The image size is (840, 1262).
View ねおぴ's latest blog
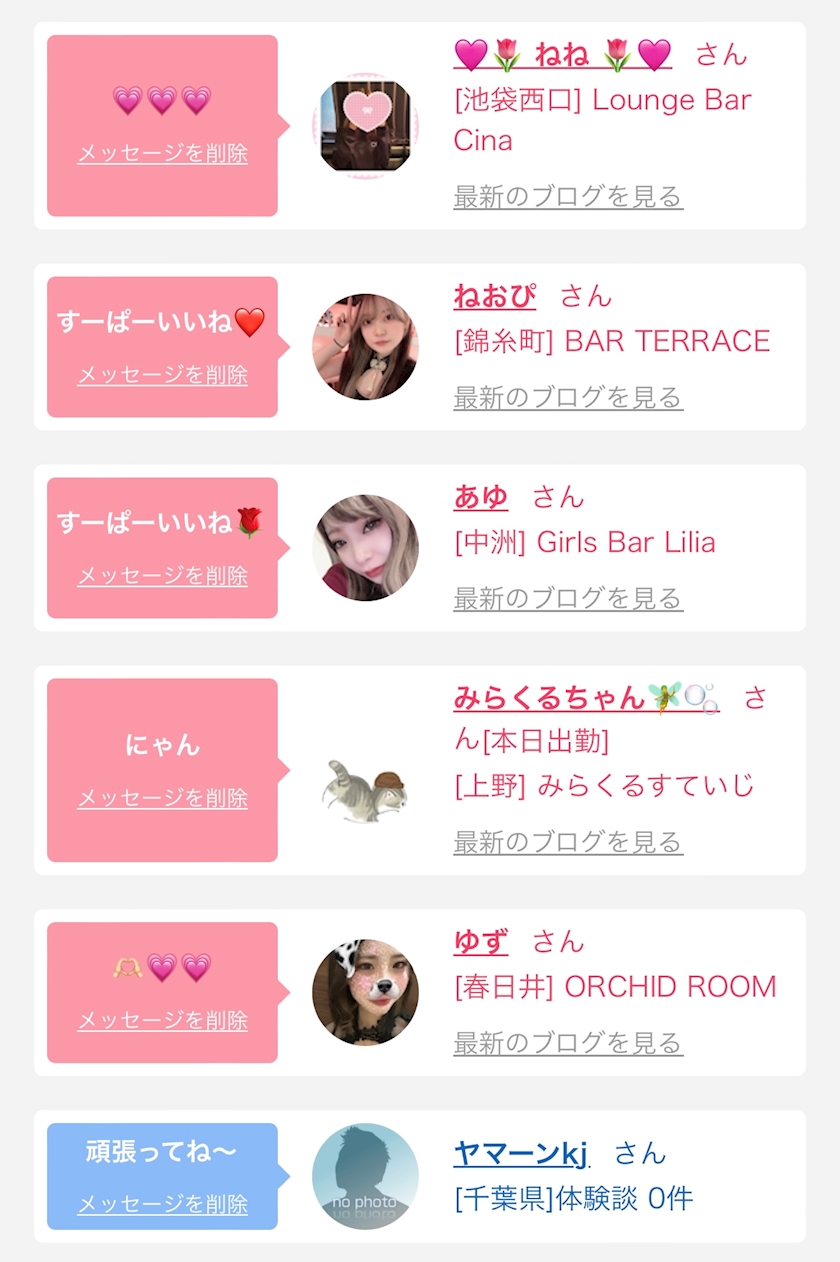(568, 397)
